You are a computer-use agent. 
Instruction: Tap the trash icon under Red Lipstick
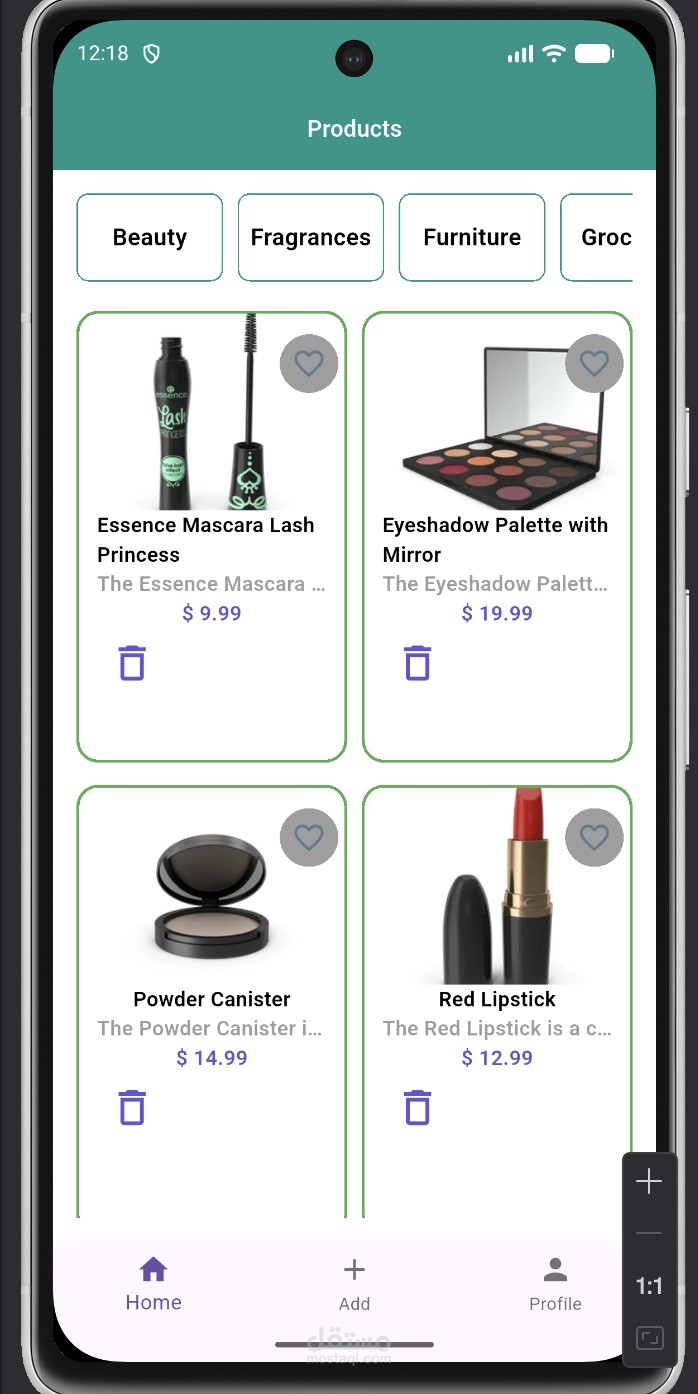[417, 1107]
